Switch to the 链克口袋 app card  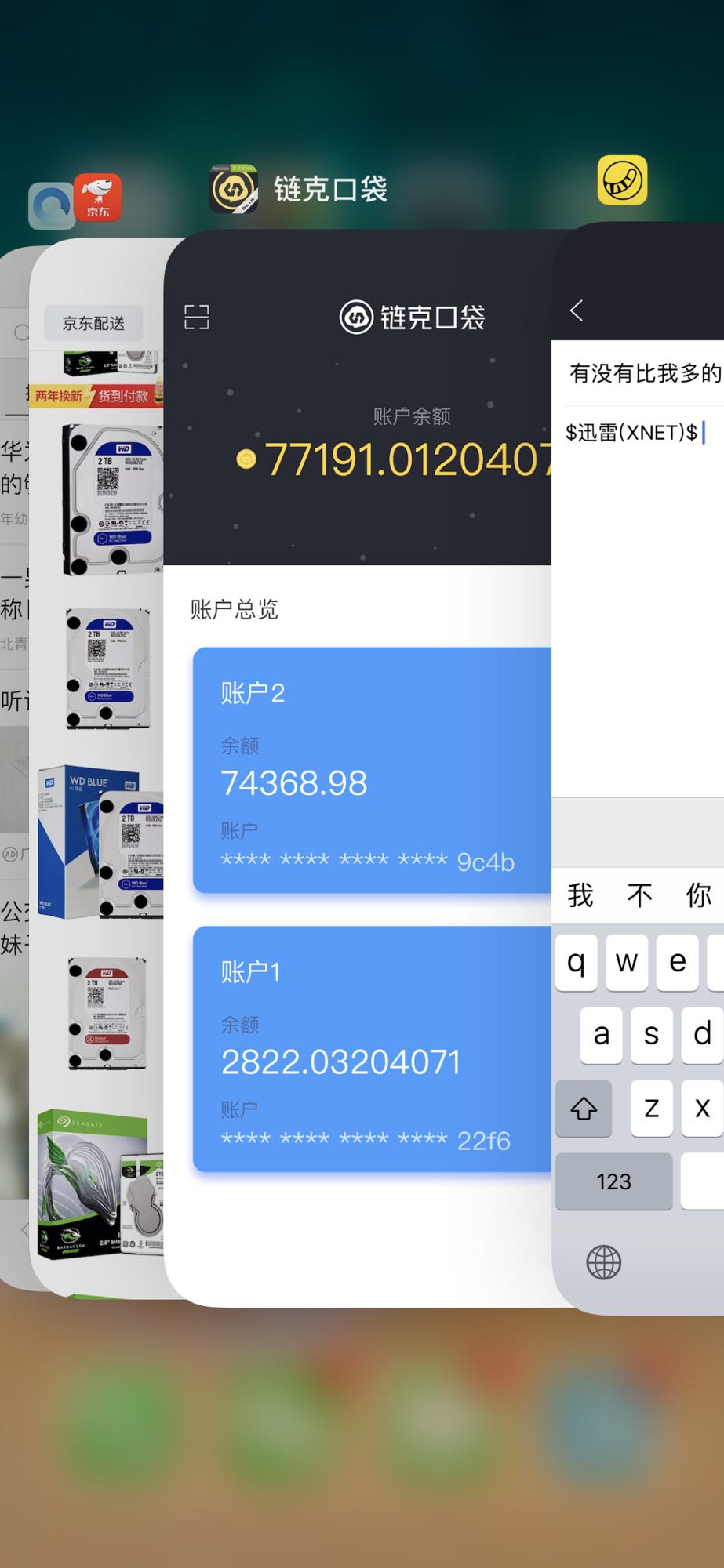pos(357,768)
